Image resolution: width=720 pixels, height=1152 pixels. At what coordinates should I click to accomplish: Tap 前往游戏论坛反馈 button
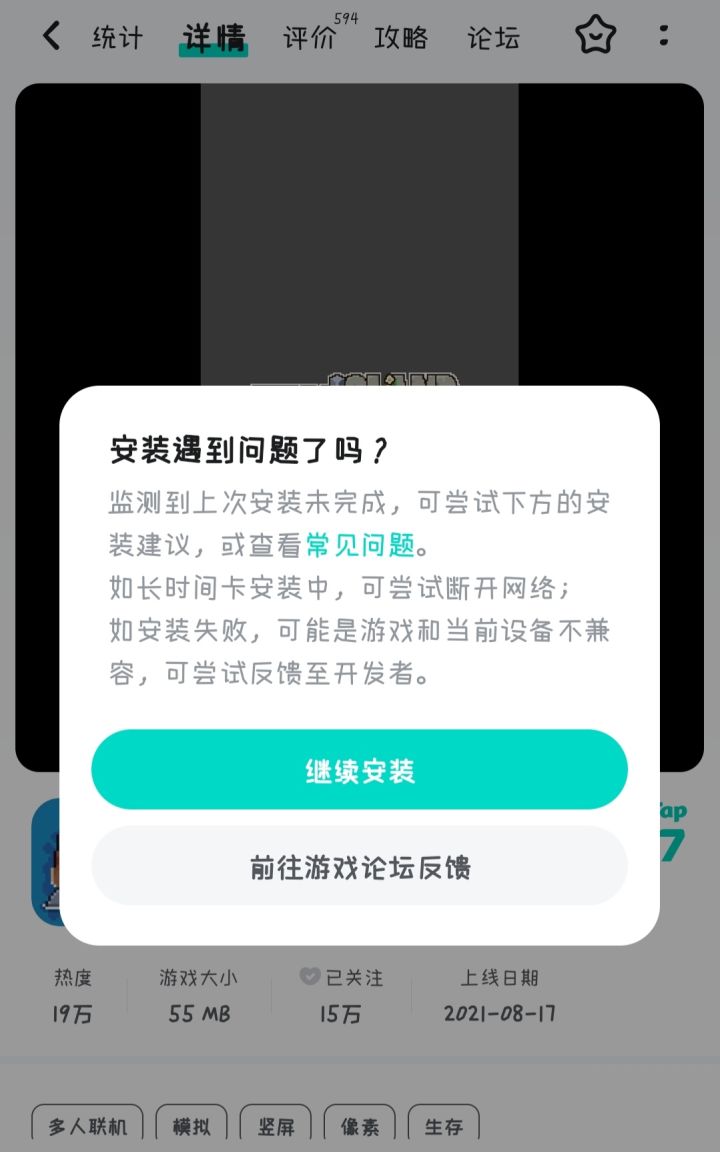[359, 867]
